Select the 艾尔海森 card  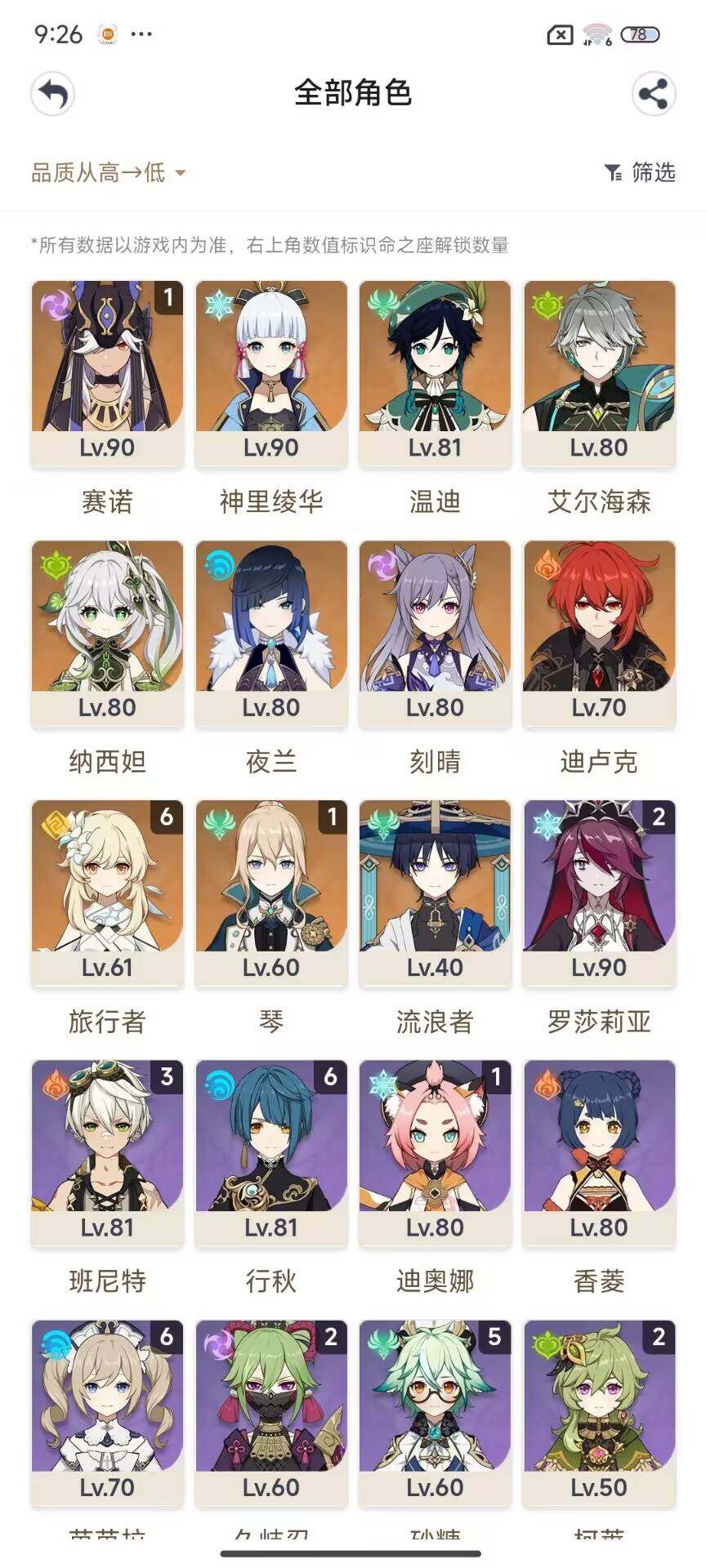599,374
